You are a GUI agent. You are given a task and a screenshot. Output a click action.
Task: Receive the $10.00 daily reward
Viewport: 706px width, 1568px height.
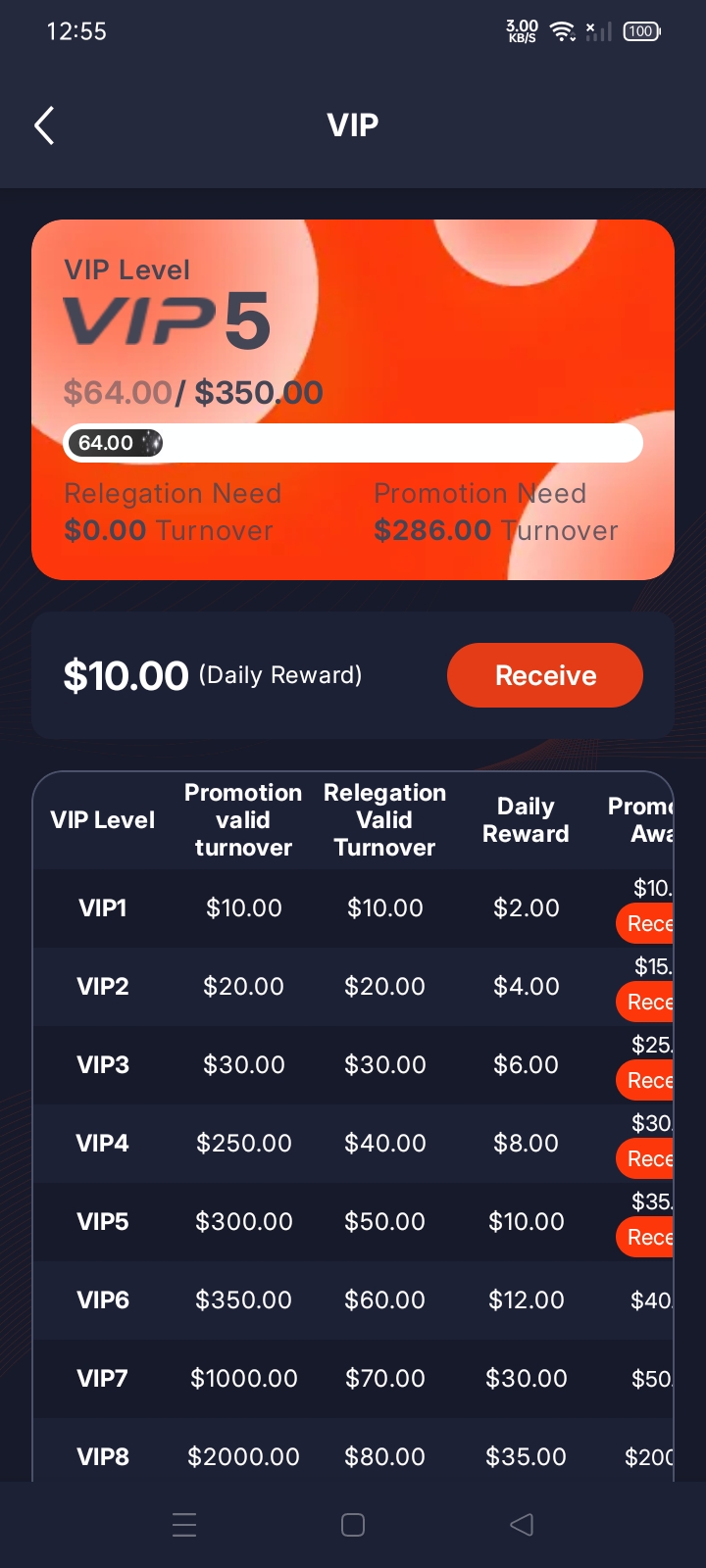coord(545,675)
